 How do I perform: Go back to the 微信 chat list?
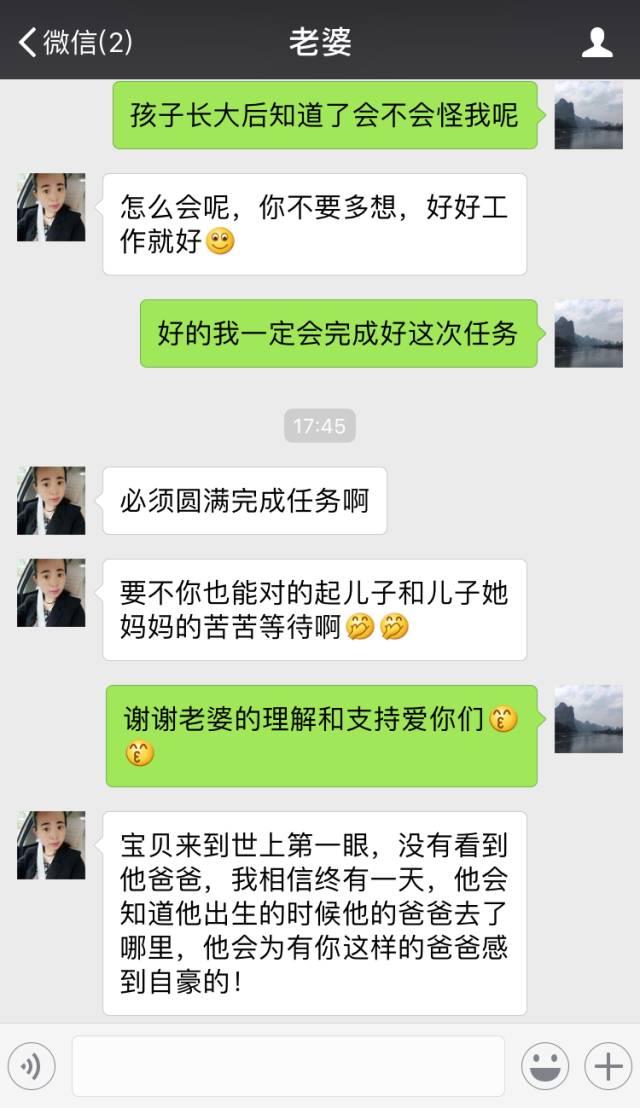pos(75,41)
